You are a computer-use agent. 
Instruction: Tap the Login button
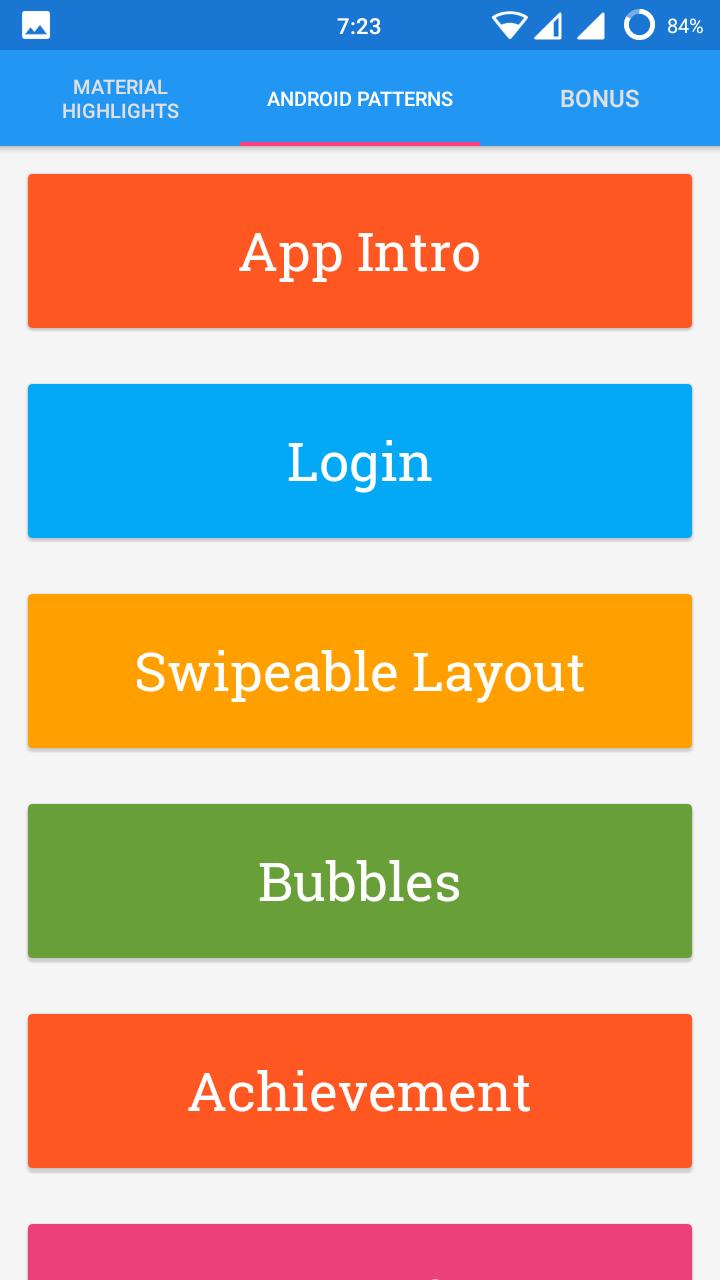(360, 461)
